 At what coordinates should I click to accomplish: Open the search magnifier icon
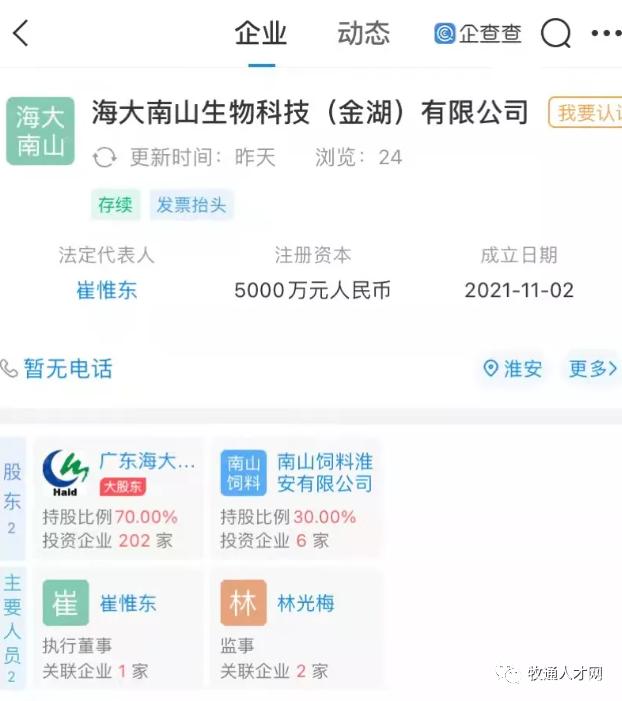pos(556,34)
